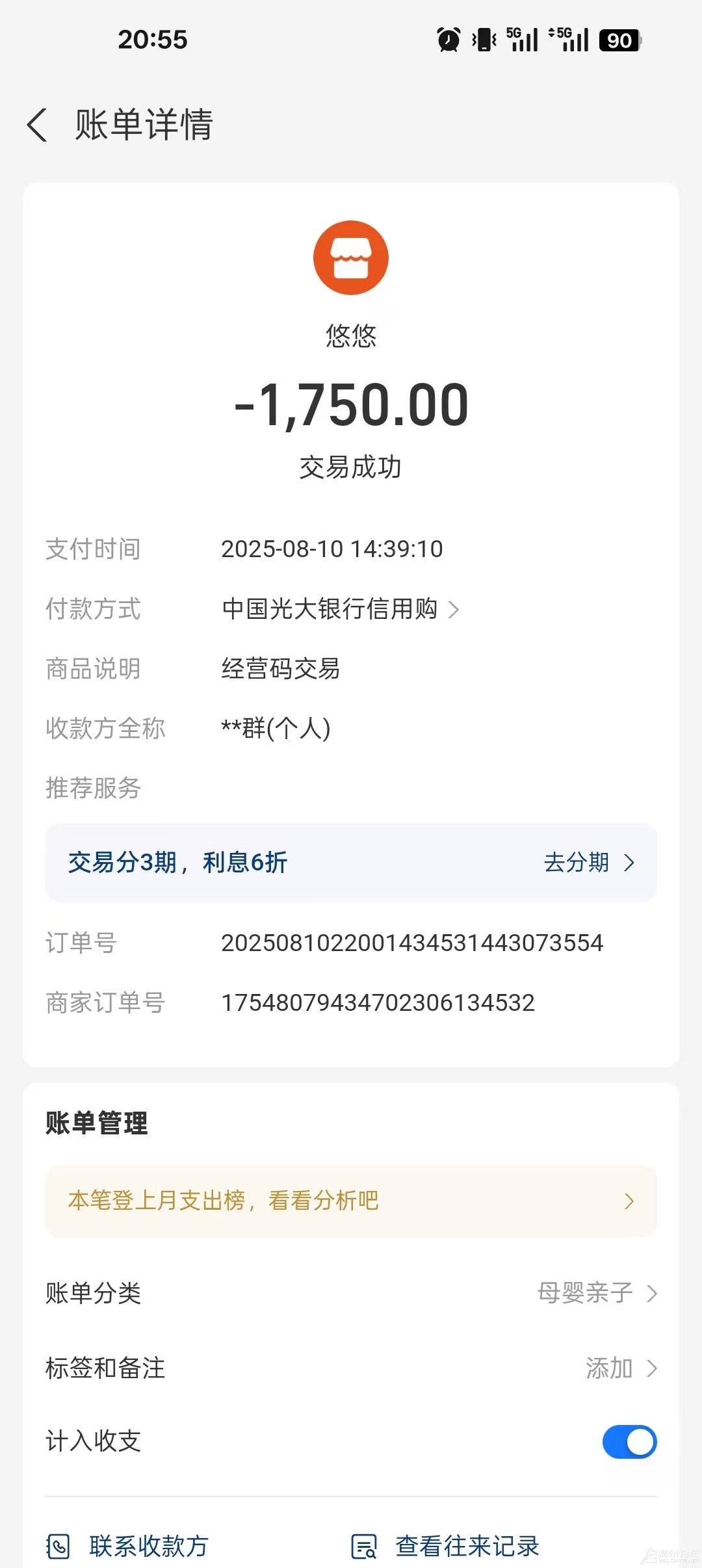Open payment method 中国光大银行信用购
702x1568 pixels.
coord(339,609)
